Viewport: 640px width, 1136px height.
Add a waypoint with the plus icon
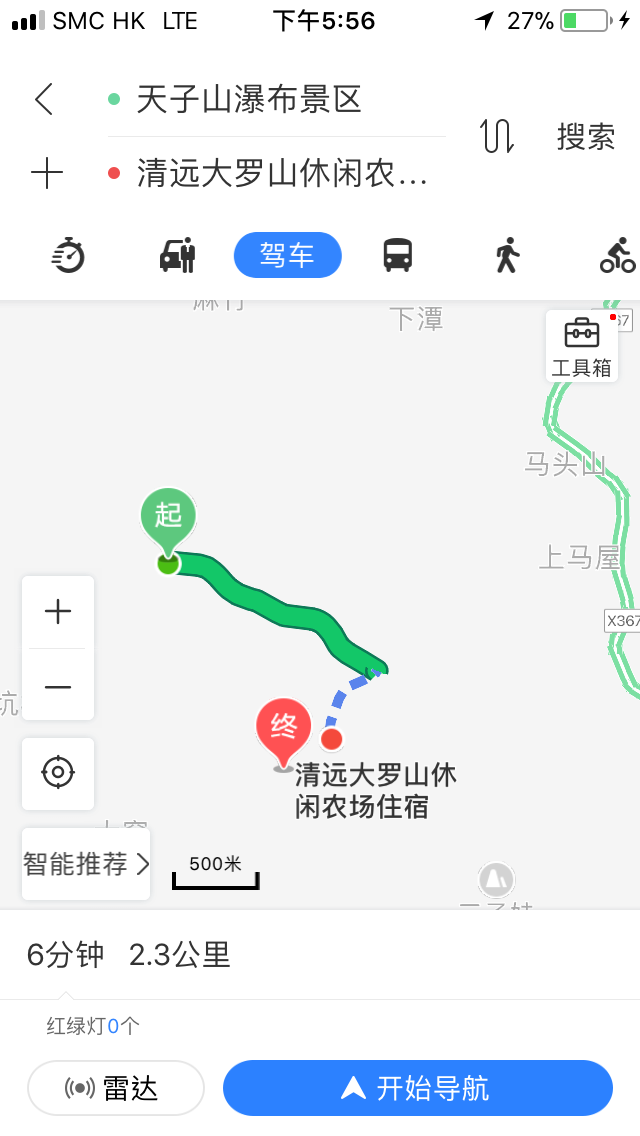(x=47, y=174)
